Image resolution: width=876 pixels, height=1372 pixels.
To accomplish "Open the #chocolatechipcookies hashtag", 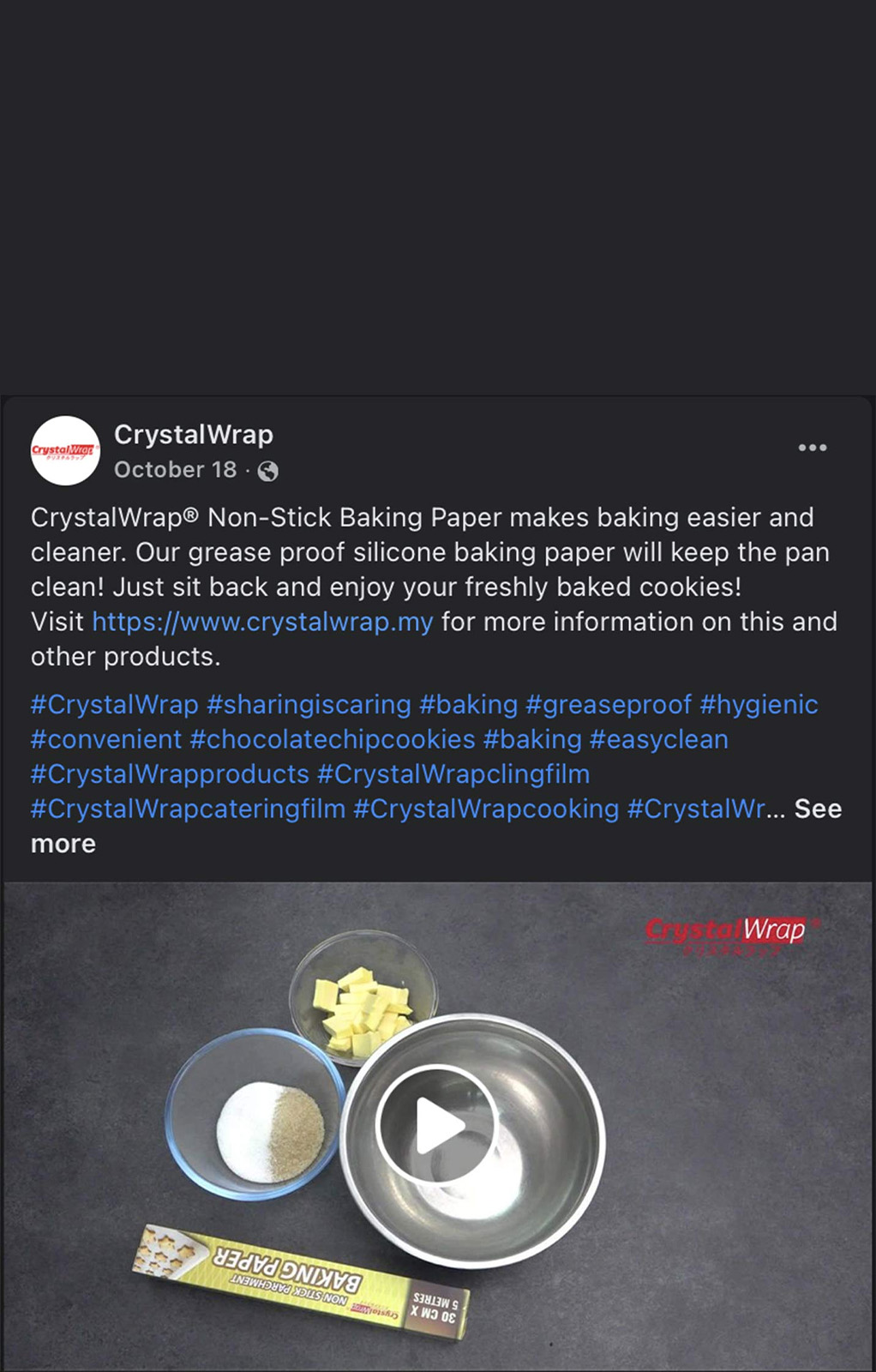I will pos(333,739).
